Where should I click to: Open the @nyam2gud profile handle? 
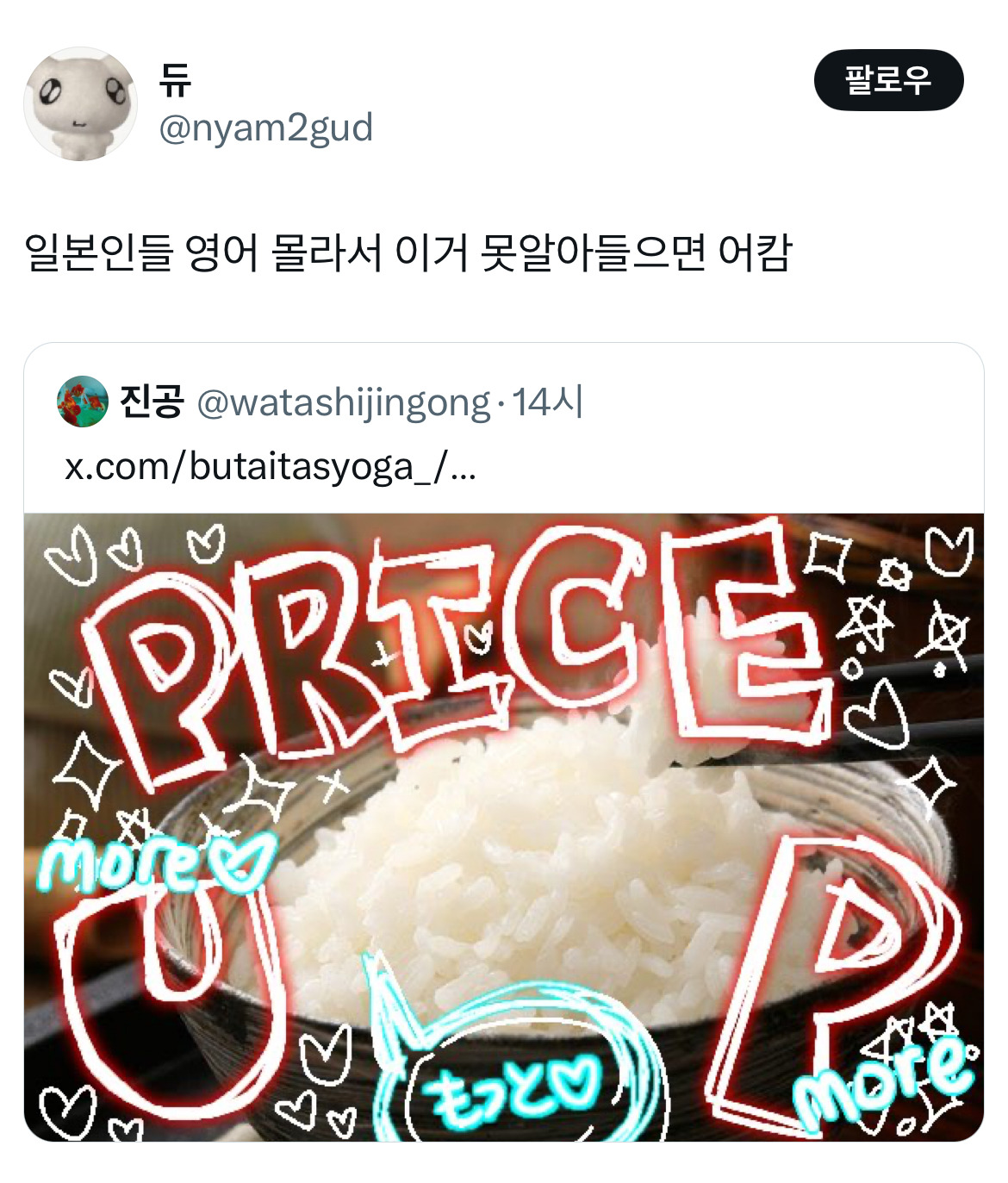265,128
